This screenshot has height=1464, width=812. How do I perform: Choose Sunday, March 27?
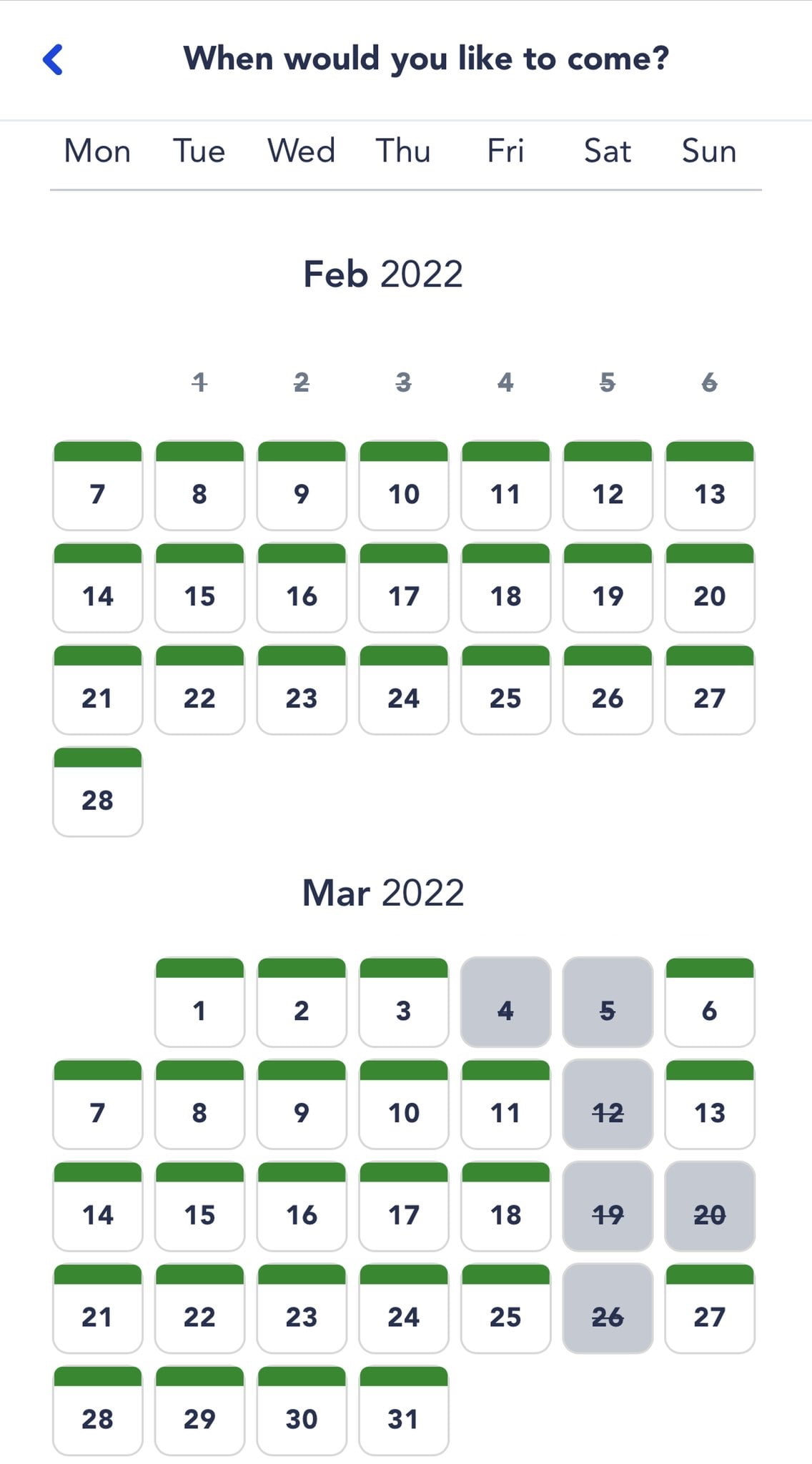point(709,1310)
